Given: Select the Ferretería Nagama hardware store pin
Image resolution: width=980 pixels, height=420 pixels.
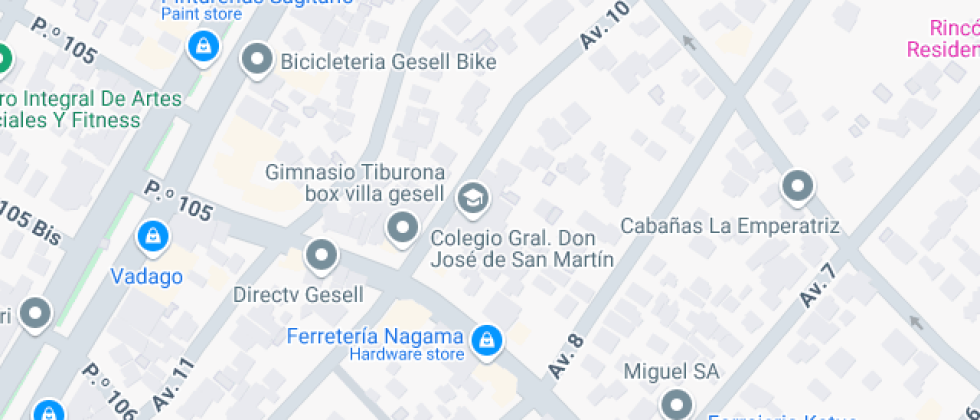Looking at the screenshot, I should (487, 341).
